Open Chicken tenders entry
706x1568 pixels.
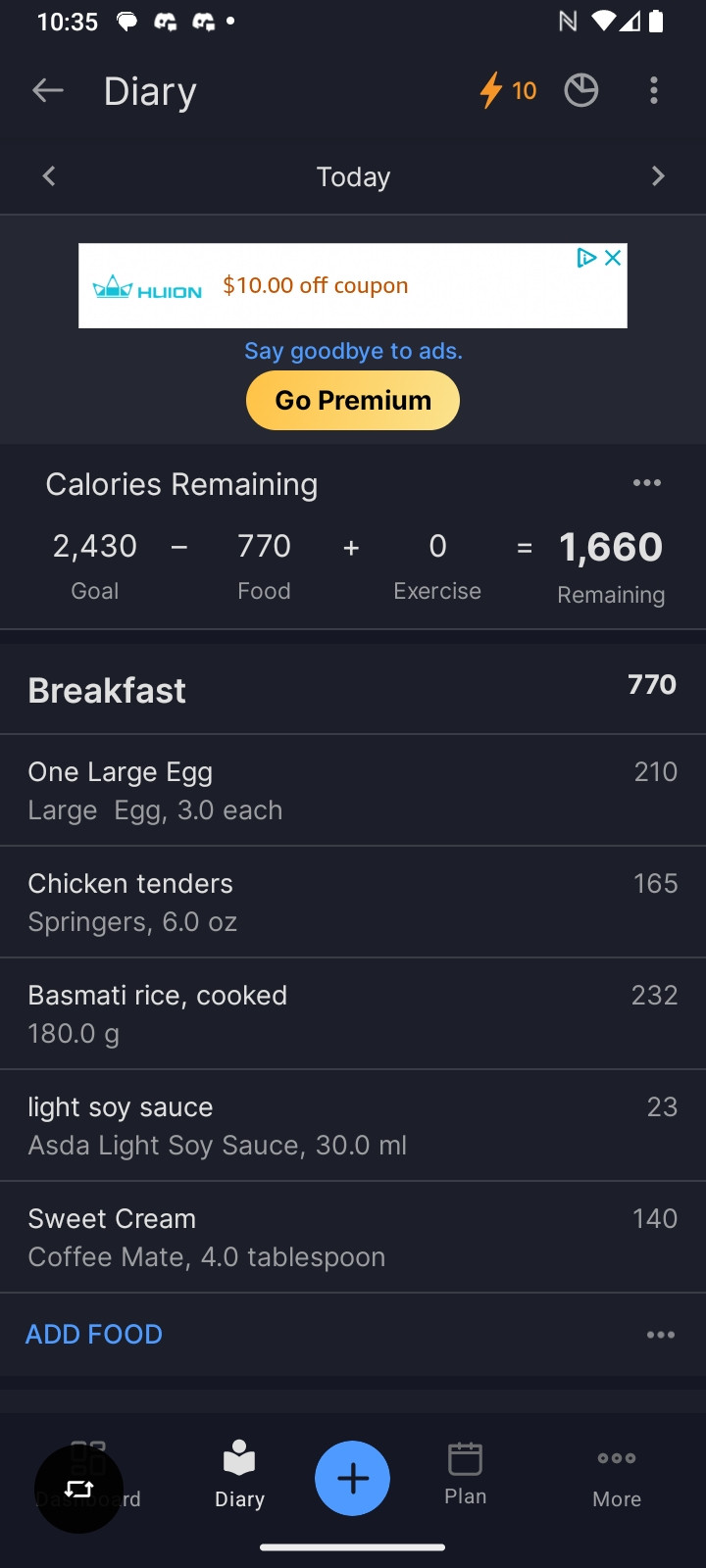pyautogui.click(x=353, y=903)
